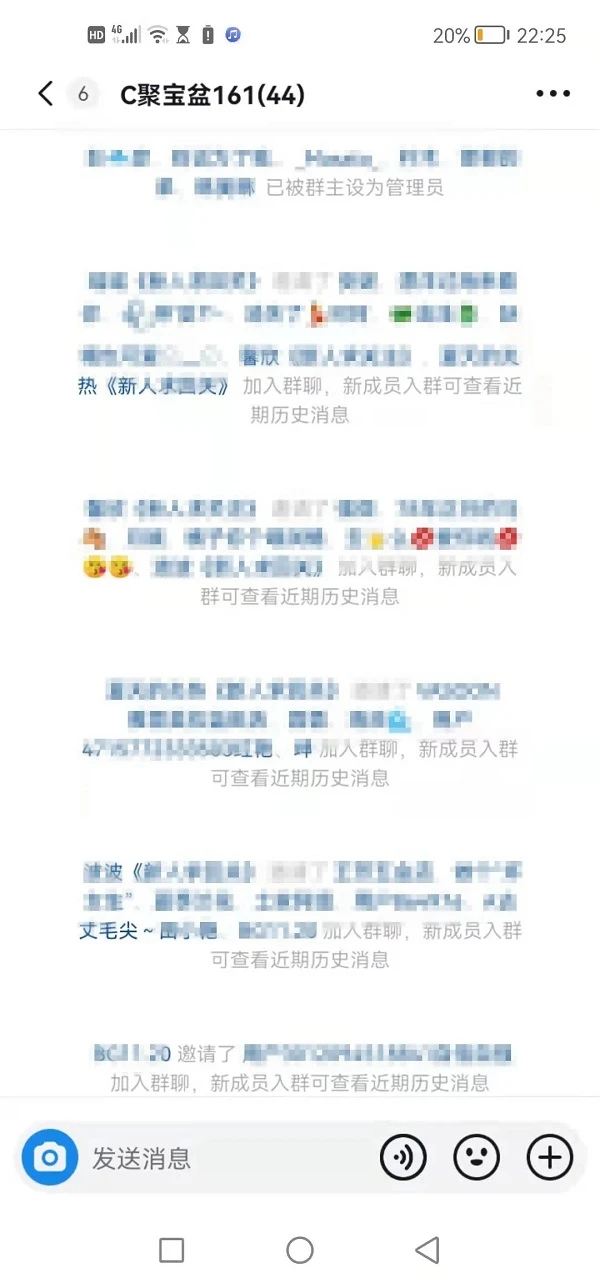This screenshot has width=600, height=1283.
Task: Open the emoji picker
Action: tap(477, 1158)
